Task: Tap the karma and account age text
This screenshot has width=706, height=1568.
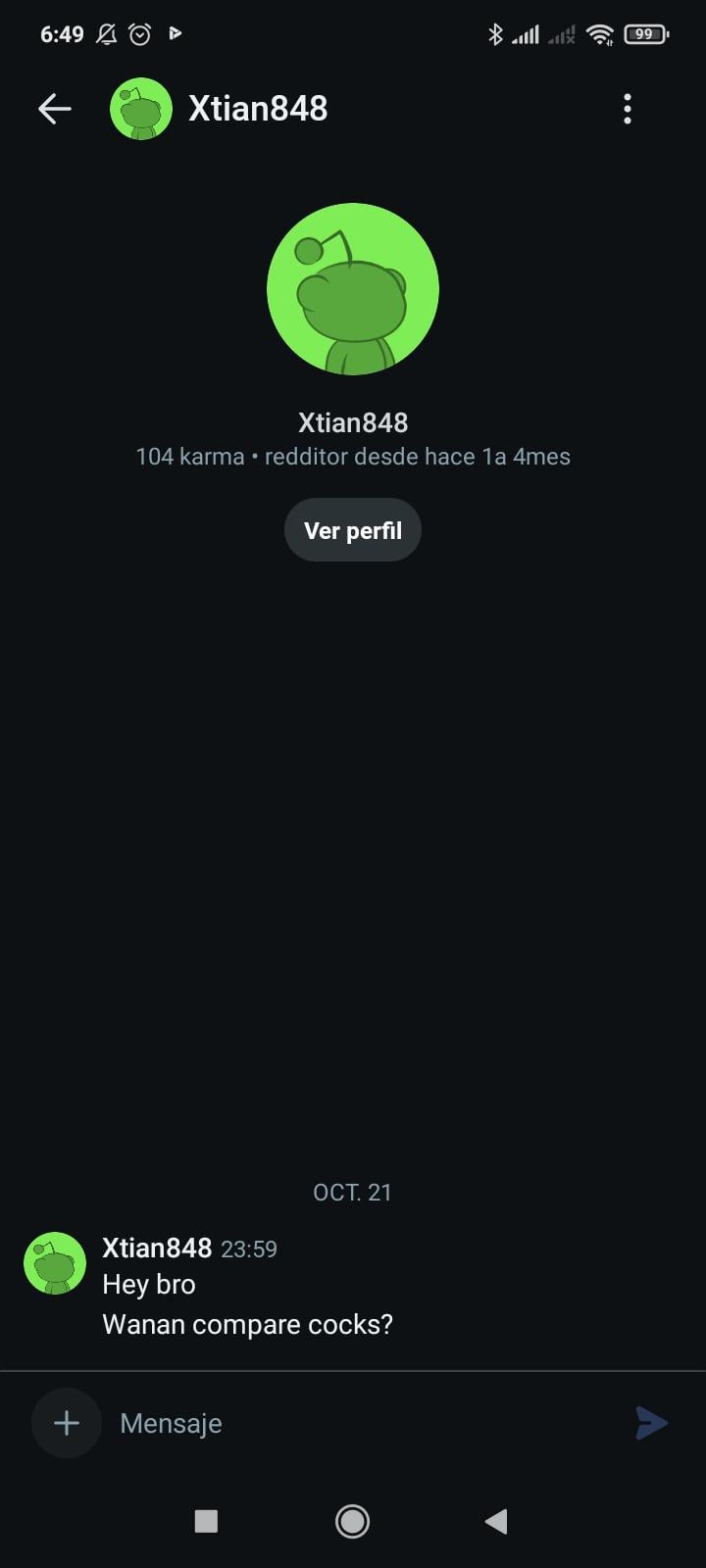Action: click(353, 456)
